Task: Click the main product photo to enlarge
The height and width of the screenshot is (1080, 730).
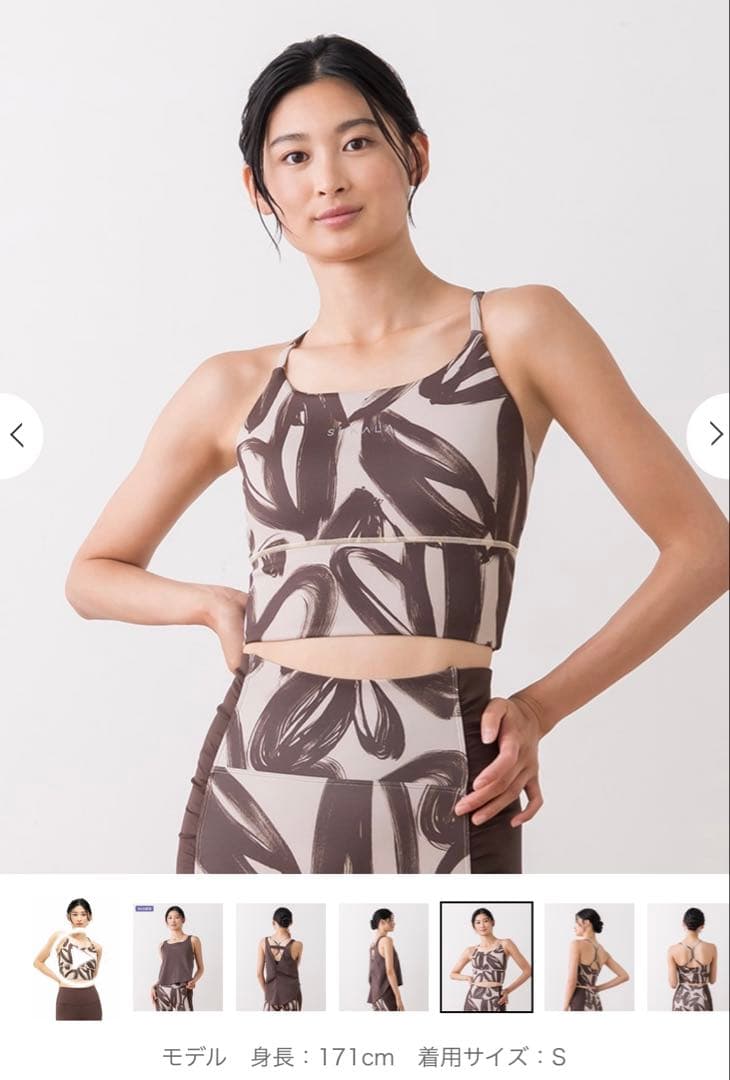Action: tap(365, 450)
